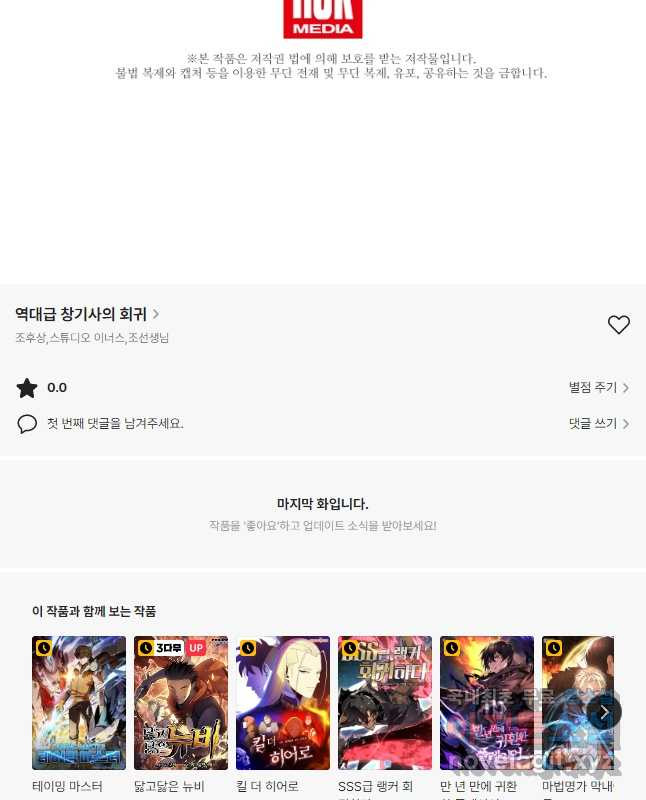Open the SSS급 랭커 회귀하다 webtoon
The height and width of the screenshot is (800, 646).
click(x=385, y=703)
